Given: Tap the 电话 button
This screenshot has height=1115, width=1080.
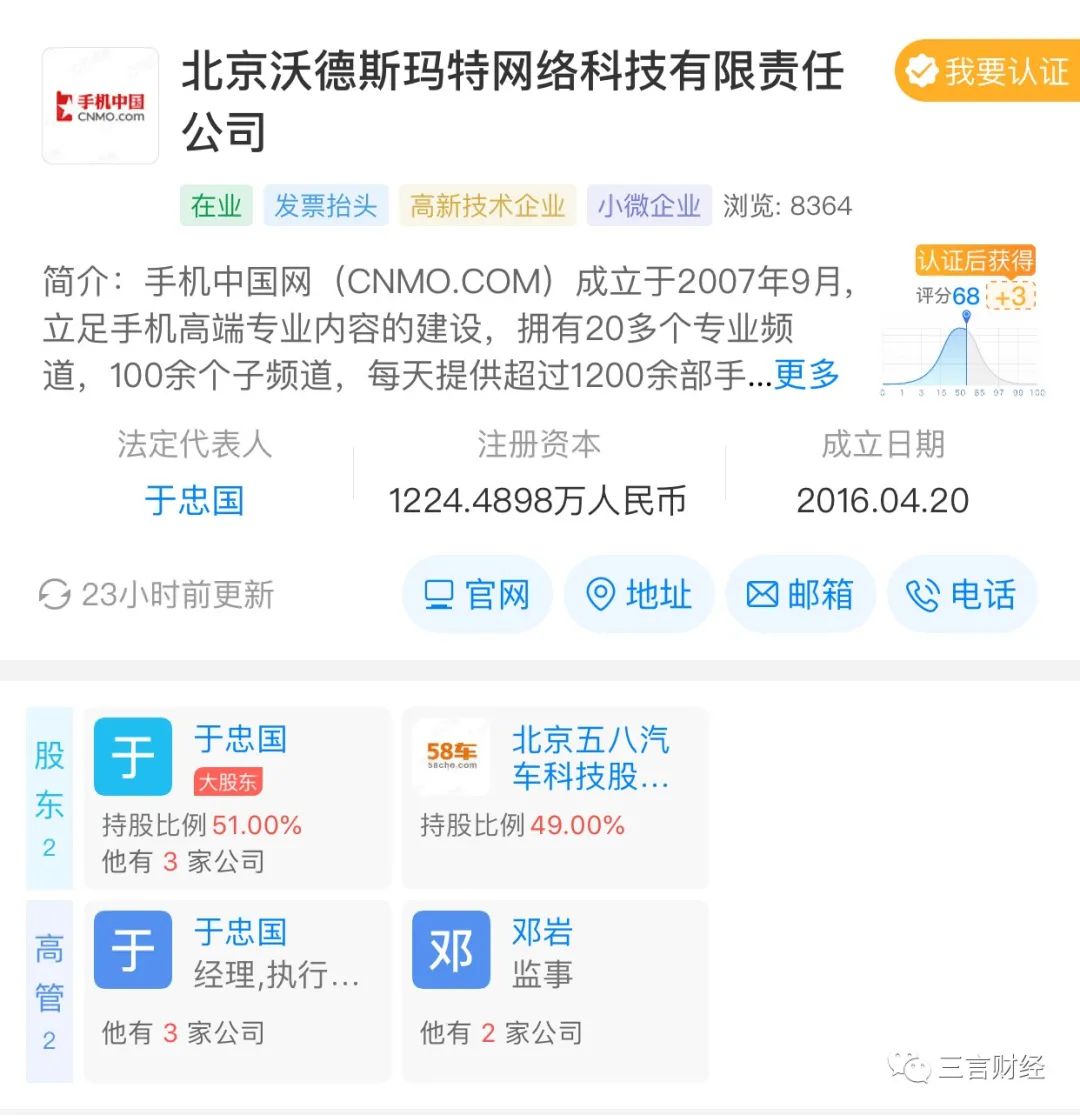Looking at the screenshot, I should 961,595.
